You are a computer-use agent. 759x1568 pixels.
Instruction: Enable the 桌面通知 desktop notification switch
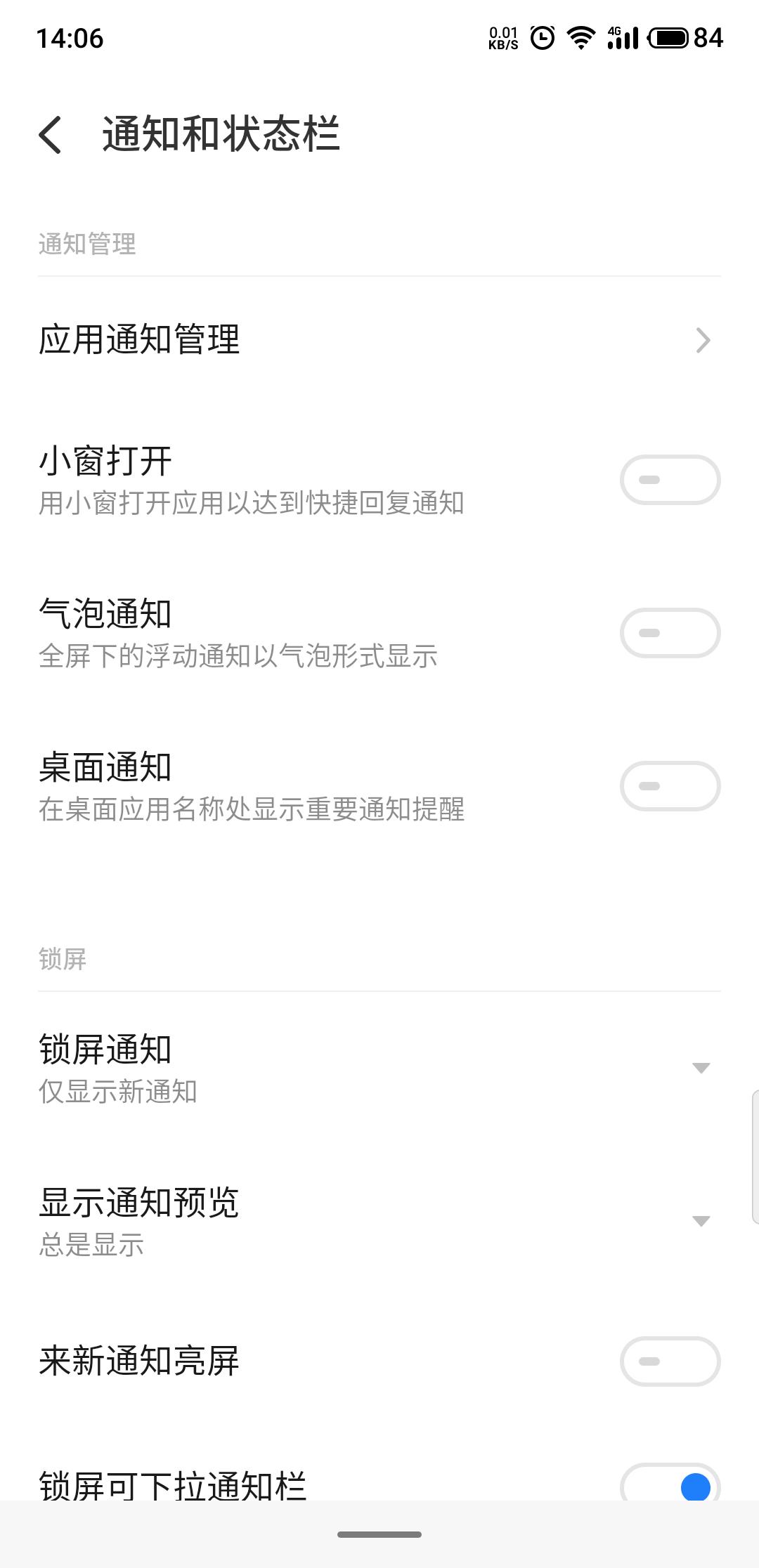pos(671,786)
